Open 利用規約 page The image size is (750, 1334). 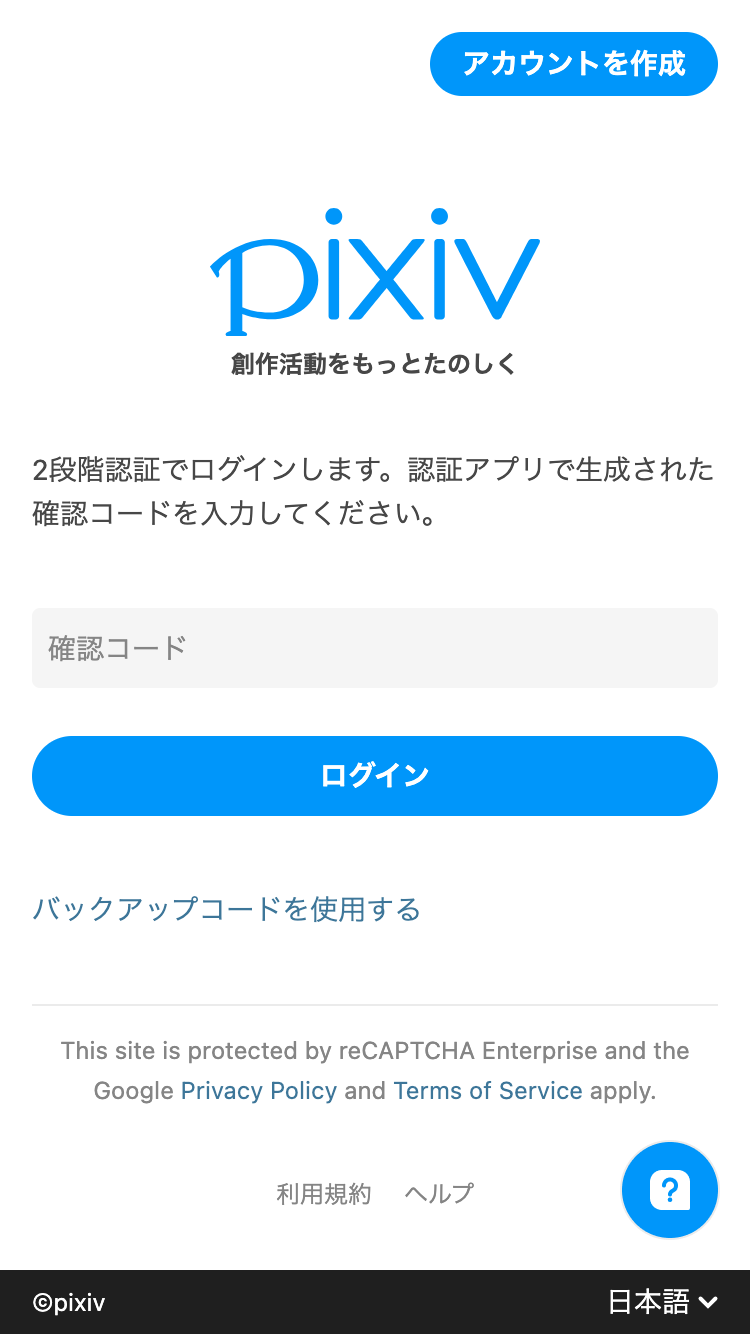pos(323,1193)
